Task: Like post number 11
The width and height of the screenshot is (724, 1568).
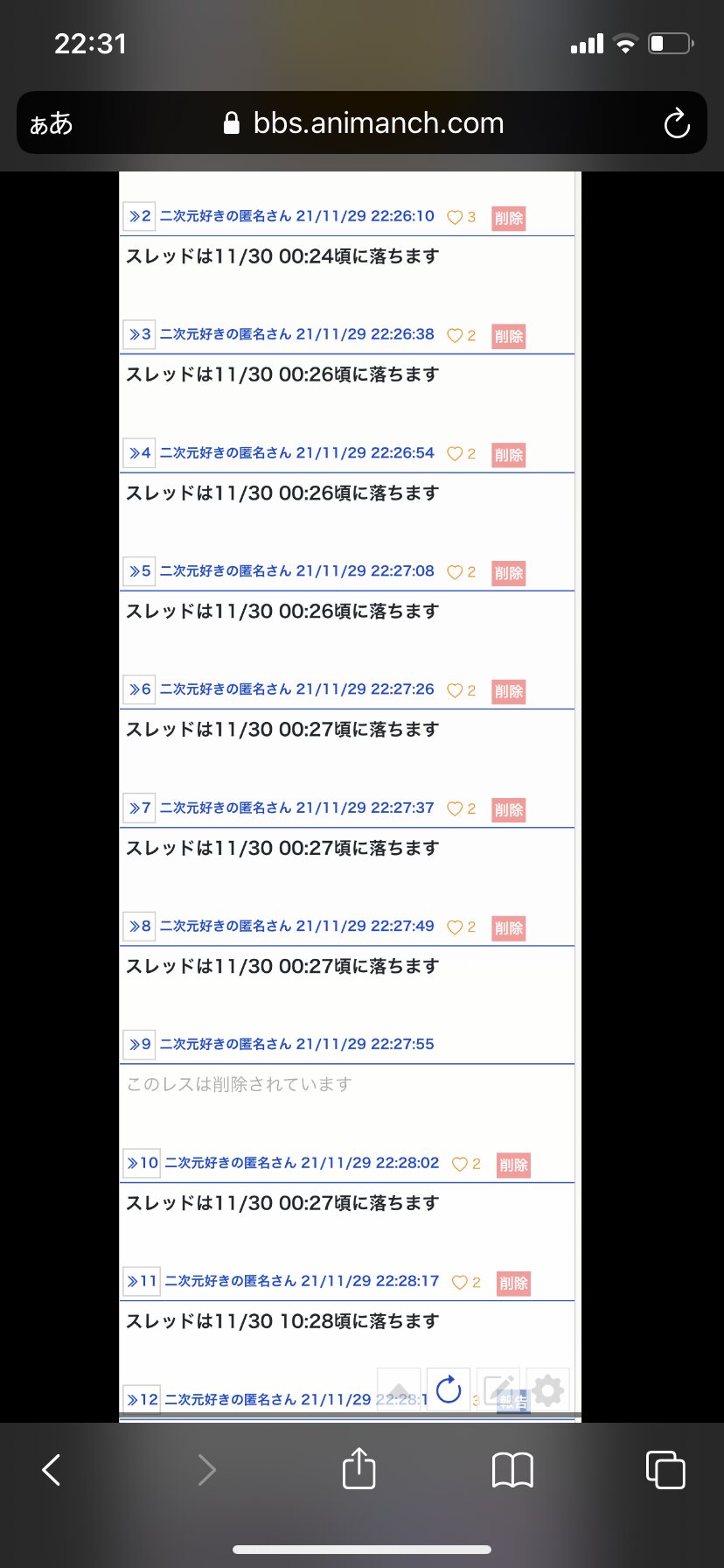Action: [x=466, y=1282]
